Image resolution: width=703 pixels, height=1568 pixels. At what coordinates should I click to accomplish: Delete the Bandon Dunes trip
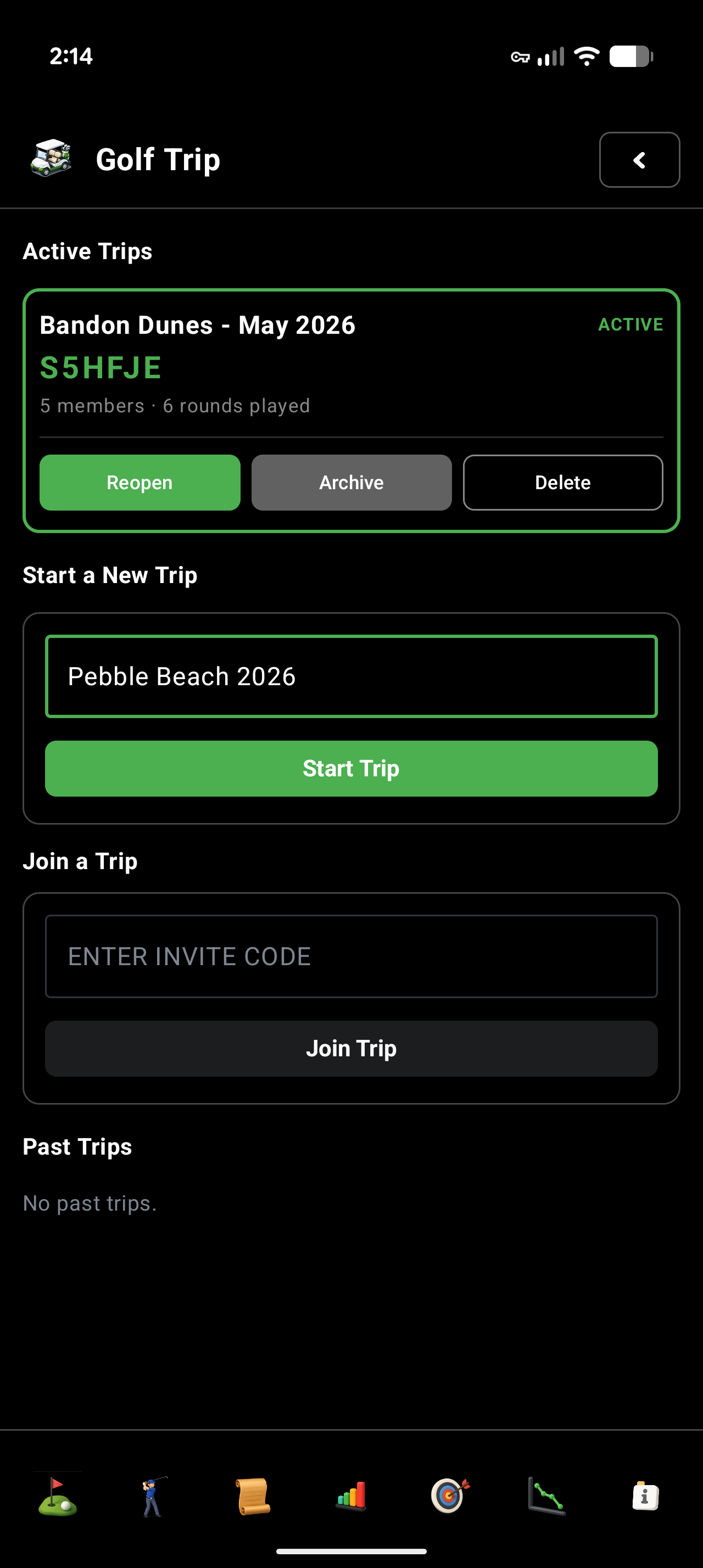point(562,483)
